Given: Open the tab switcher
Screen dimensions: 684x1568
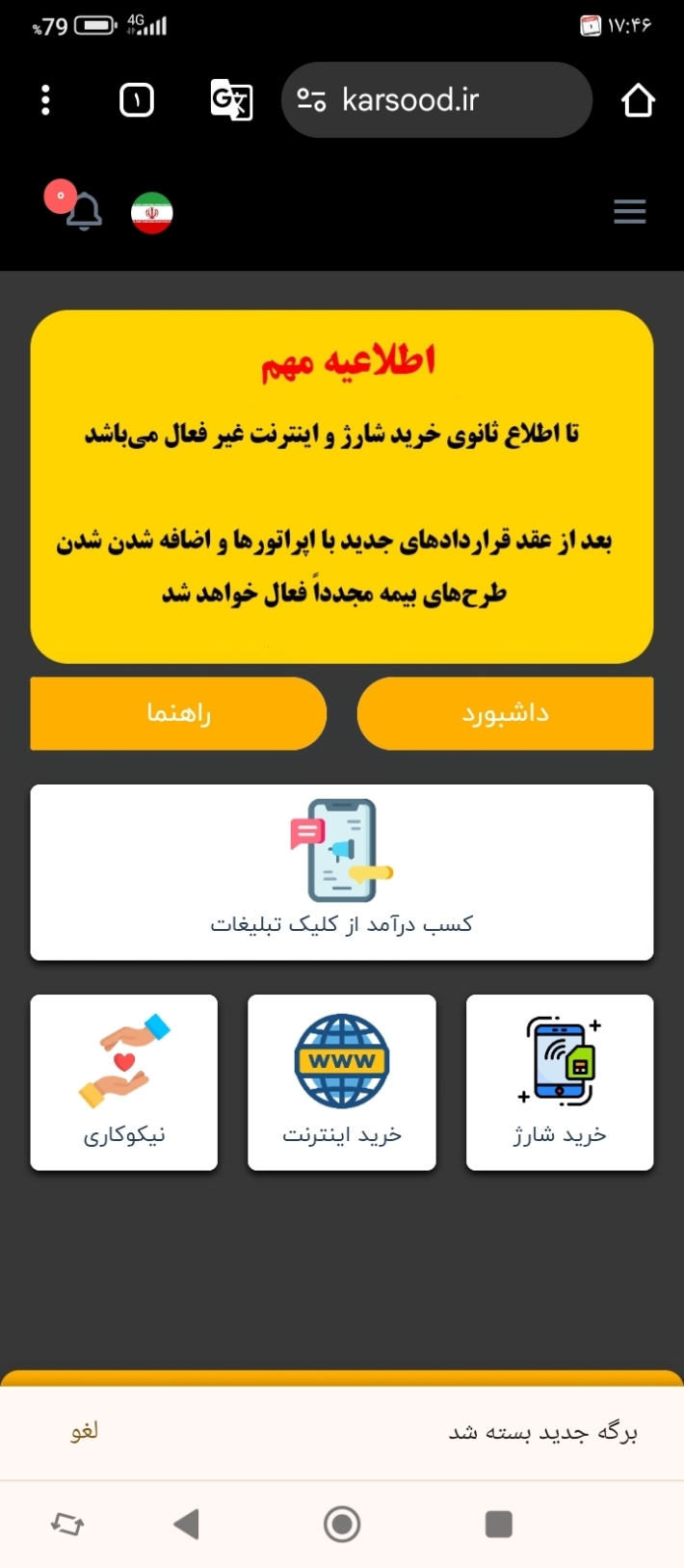Looking at the screenshot, I should click(137, 100).
